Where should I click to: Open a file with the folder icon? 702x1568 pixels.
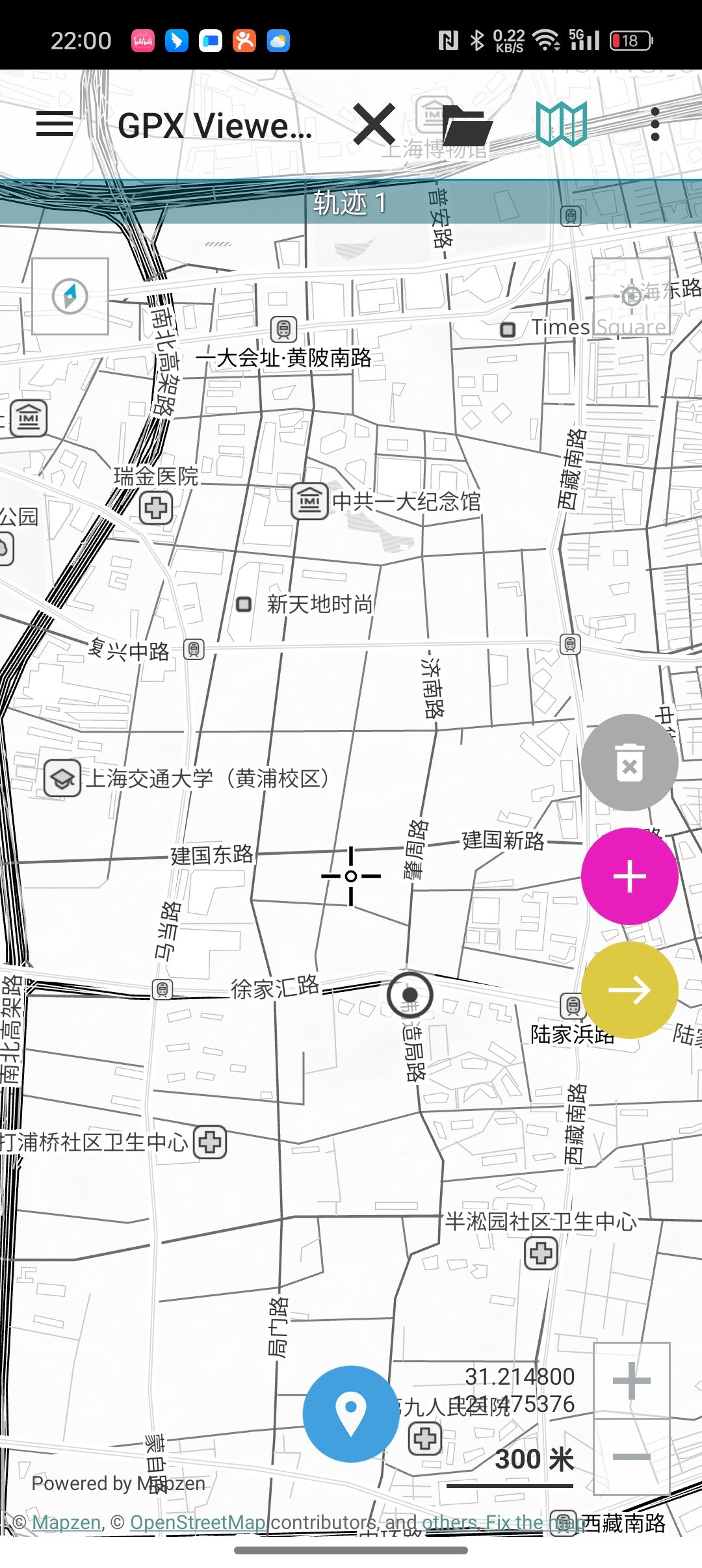click(x=467, y=125)
